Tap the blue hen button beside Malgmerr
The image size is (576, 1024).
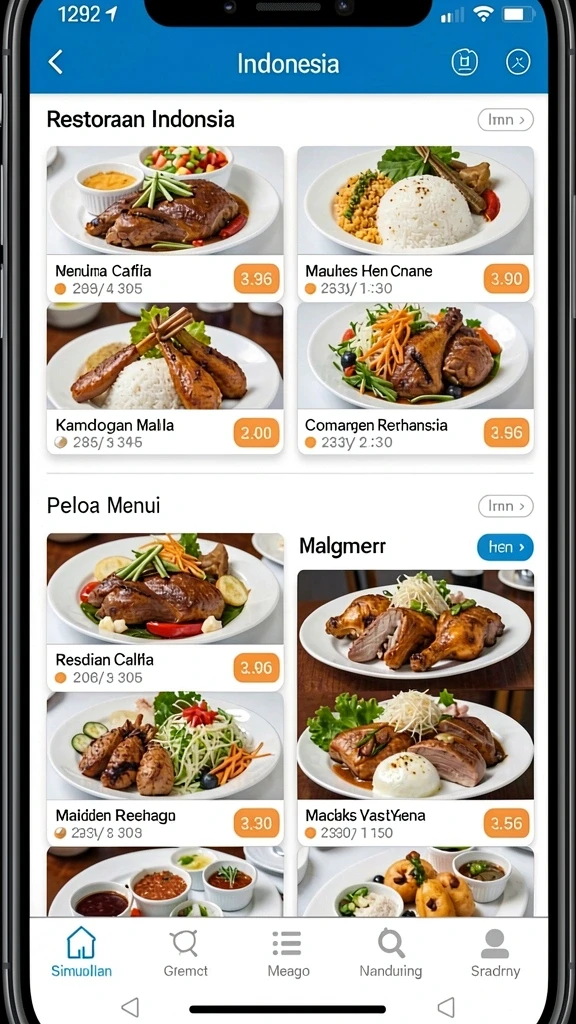[505, 547]
